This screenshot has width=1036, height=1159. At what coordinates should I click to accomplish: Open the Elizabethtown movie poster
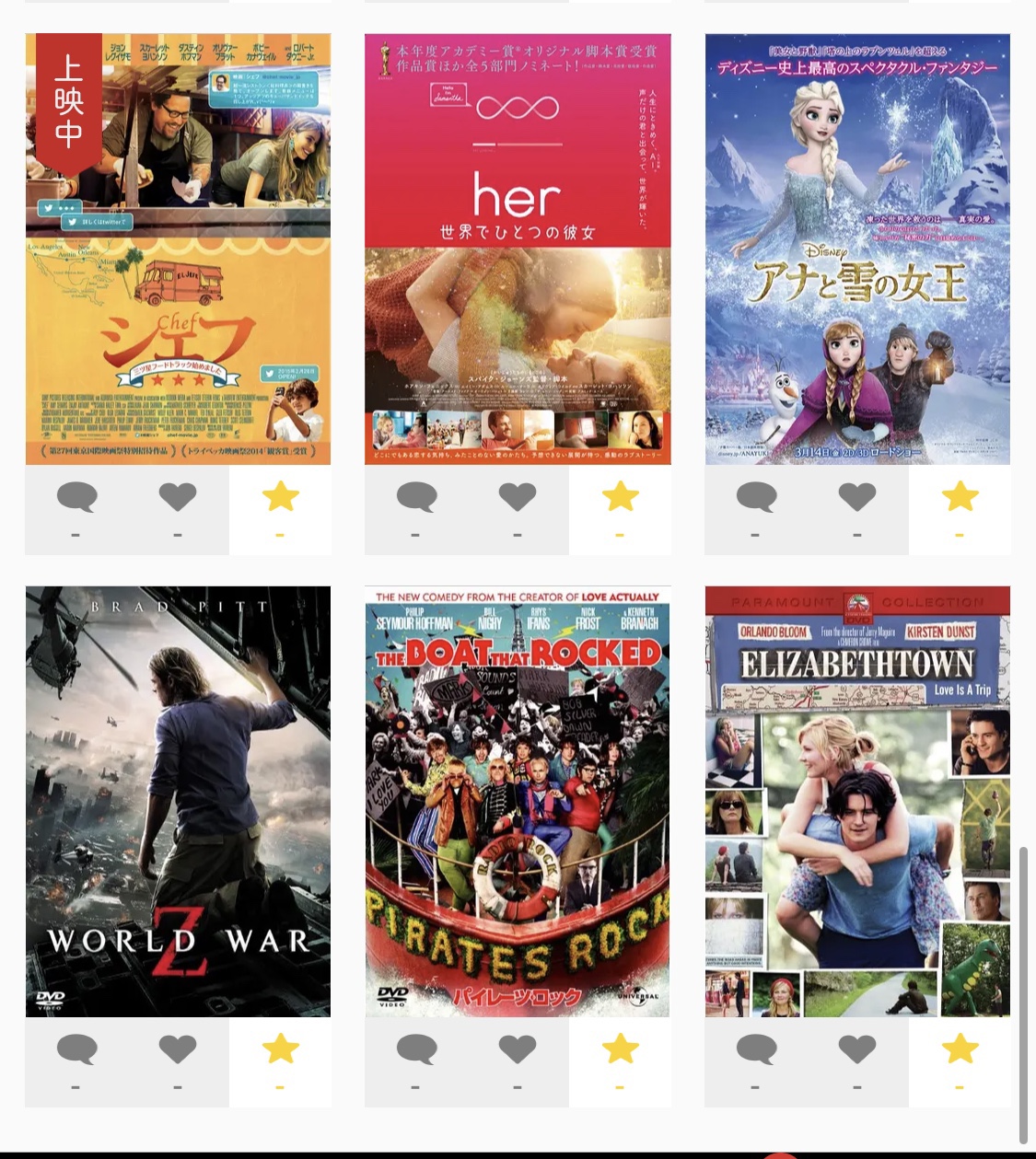pos(857,801)
